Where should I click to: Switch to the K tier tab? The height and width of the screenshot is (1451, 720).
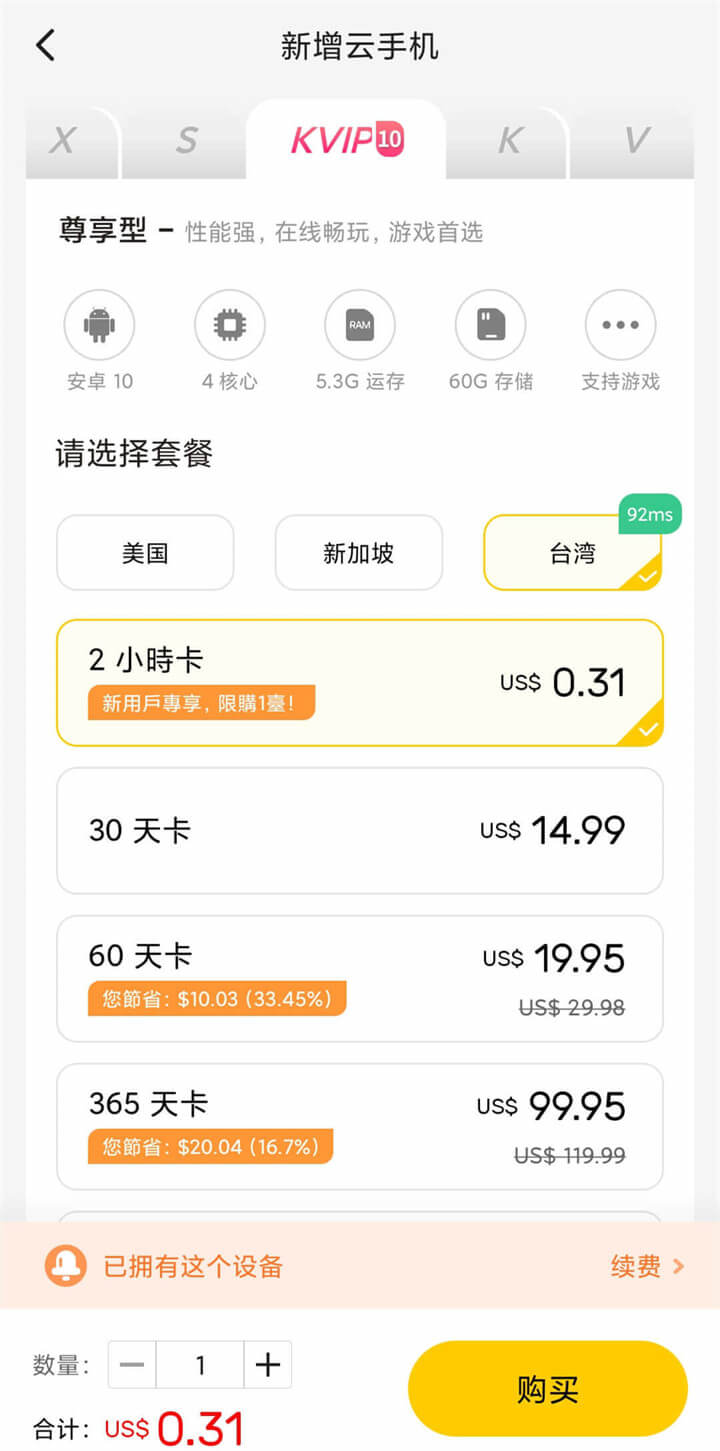pyautogui.click(x=509, y=141)
